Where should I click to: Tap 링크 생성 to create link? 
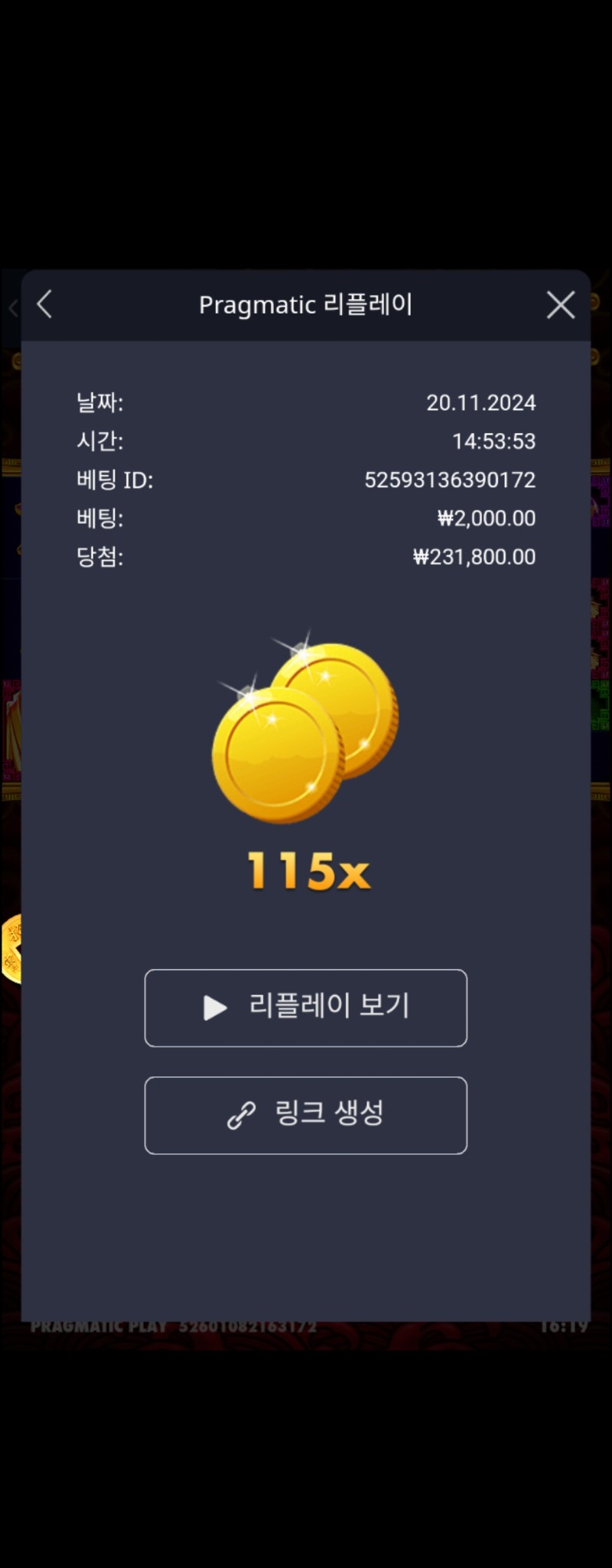[x=305, y=1114]
